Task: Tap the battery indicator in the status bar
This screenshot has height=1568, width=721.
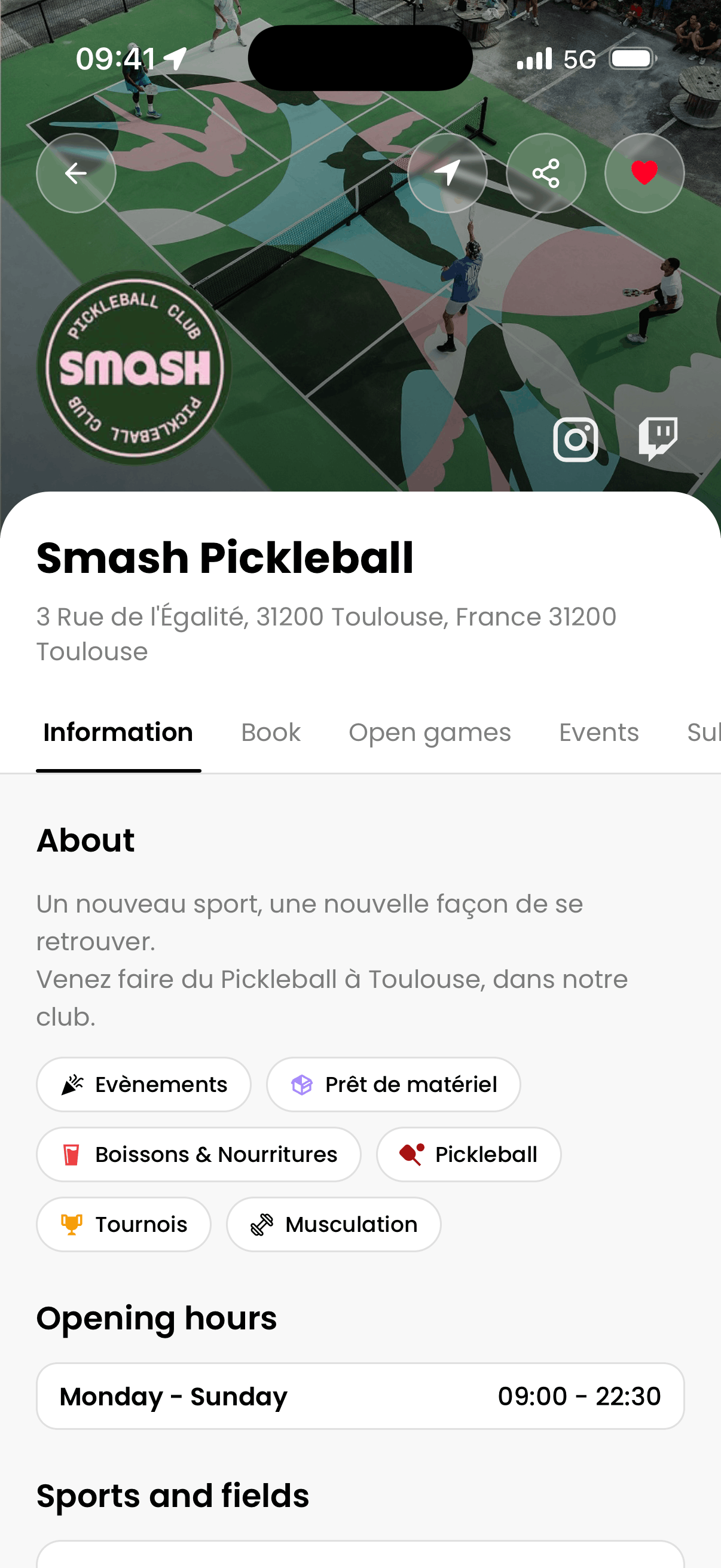Action: [631, 59]
